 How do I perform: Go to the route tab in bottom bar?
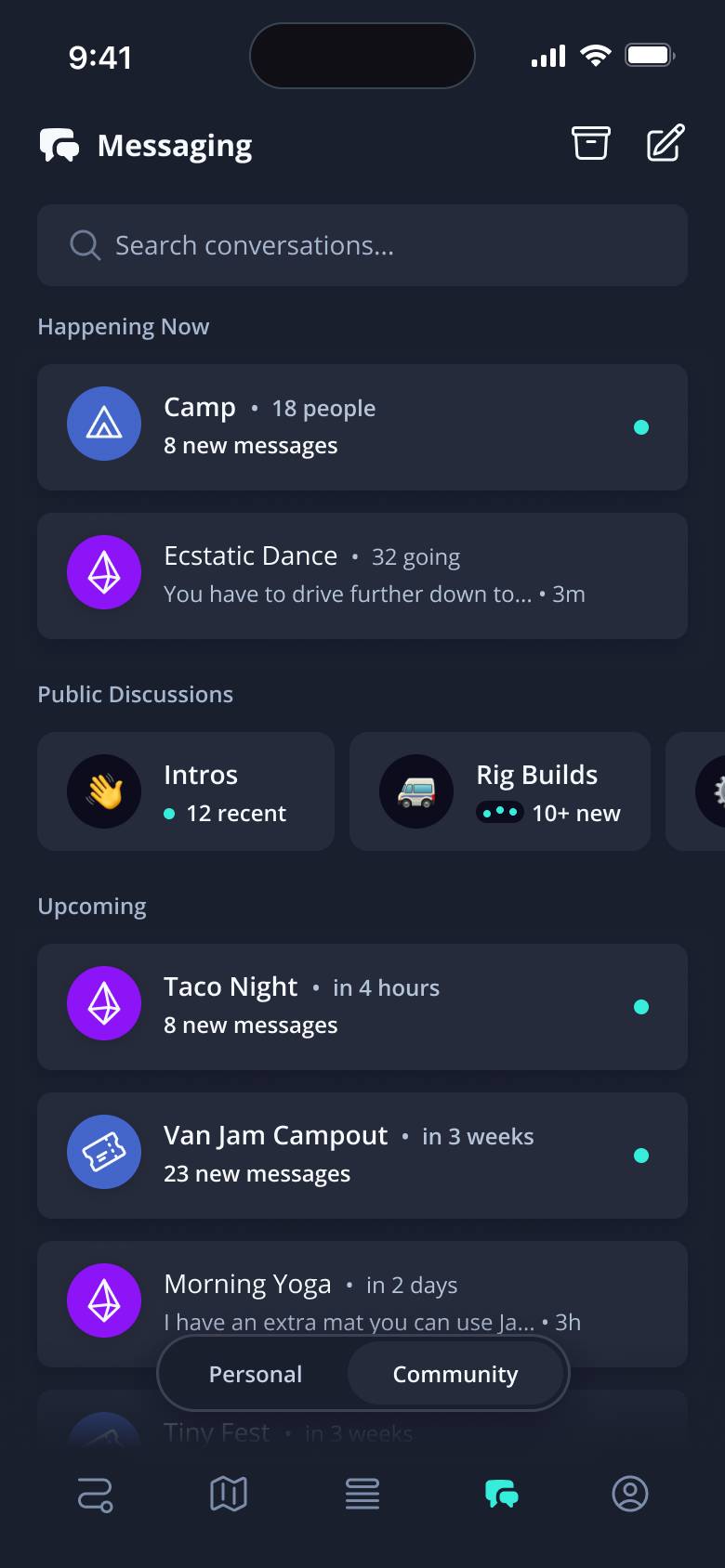[x=95, y=1494]
